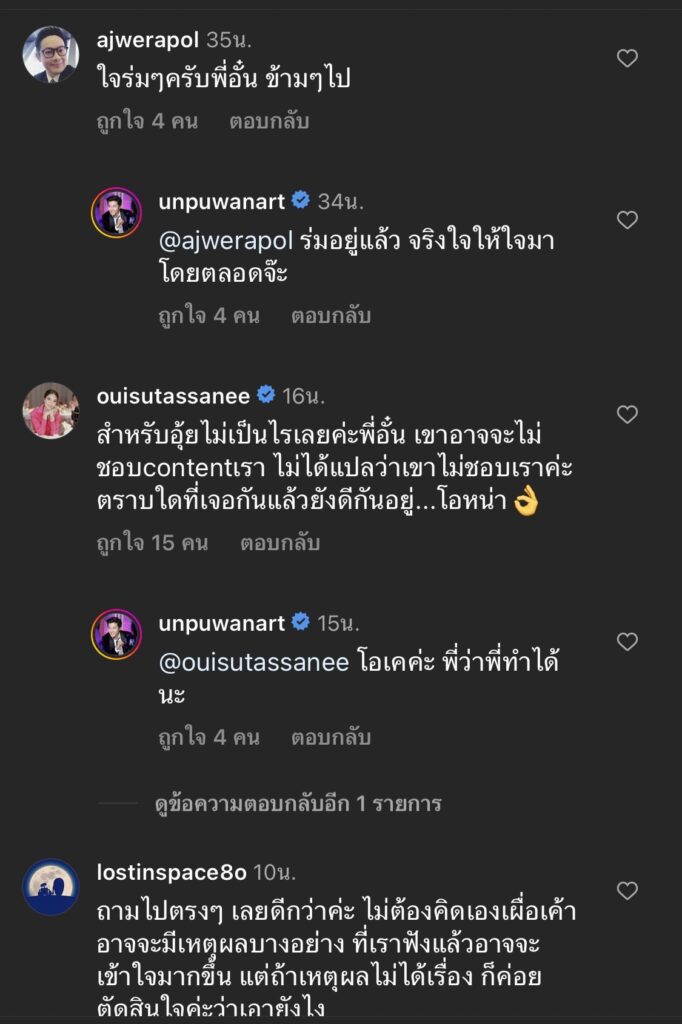Screen dimensions: 682x1024
Task: Like unpuwanart's reply to ajwerapol
Action: coord(627,221)
